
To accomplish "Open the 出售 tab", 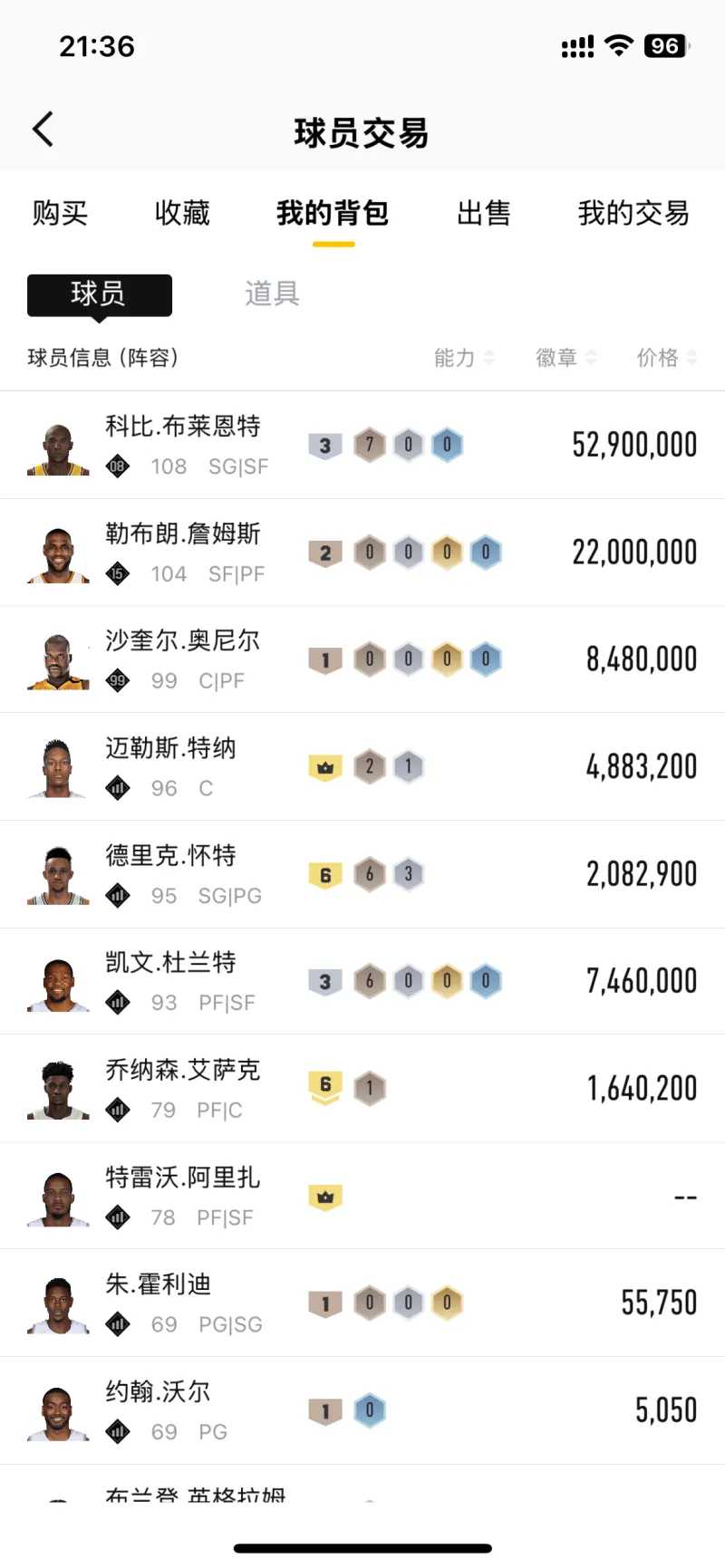I will pyautogui.click(x=484, y=213).
